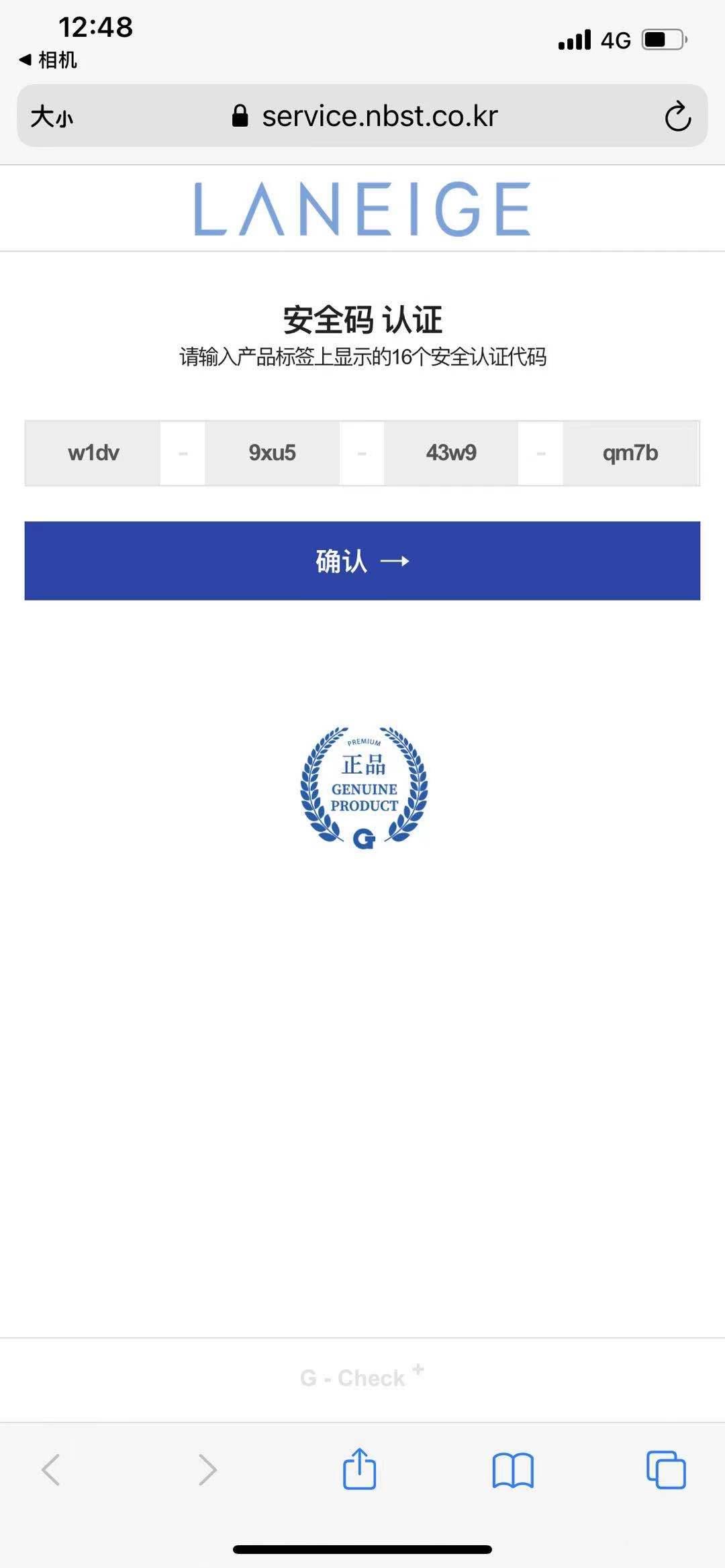Show all open tabs
This screenshot has width=725, height=1568.
coord(665,1469)
